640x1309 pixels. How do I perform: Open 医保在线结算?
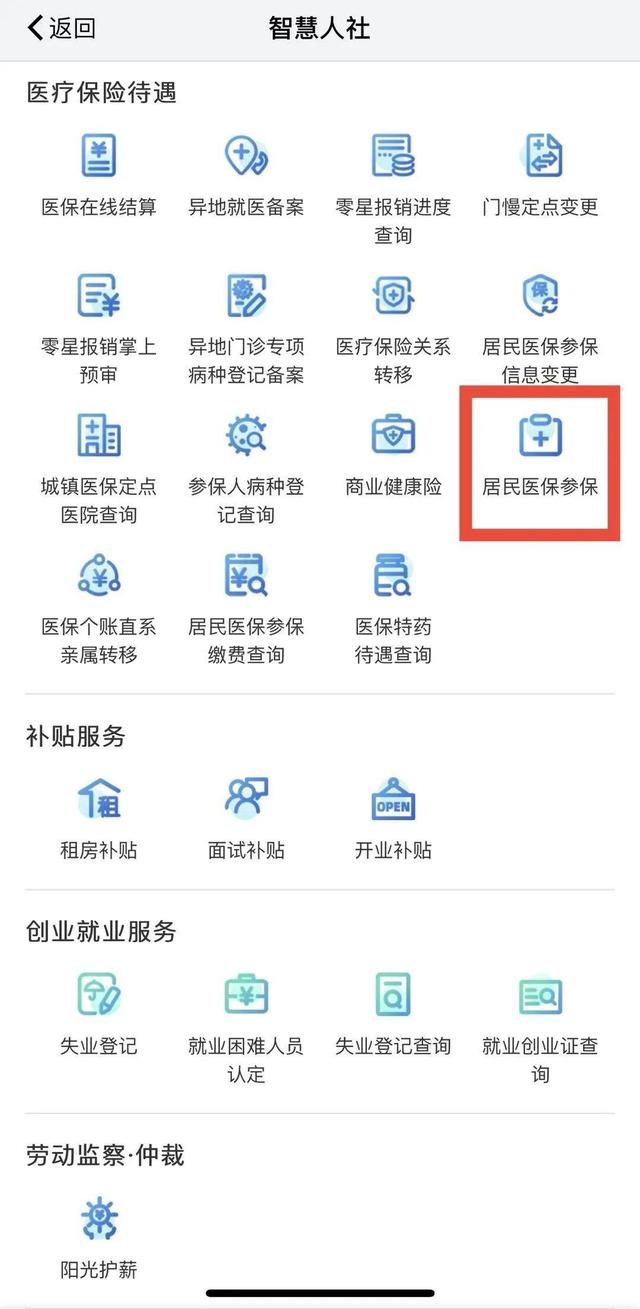tap(99, 176)
